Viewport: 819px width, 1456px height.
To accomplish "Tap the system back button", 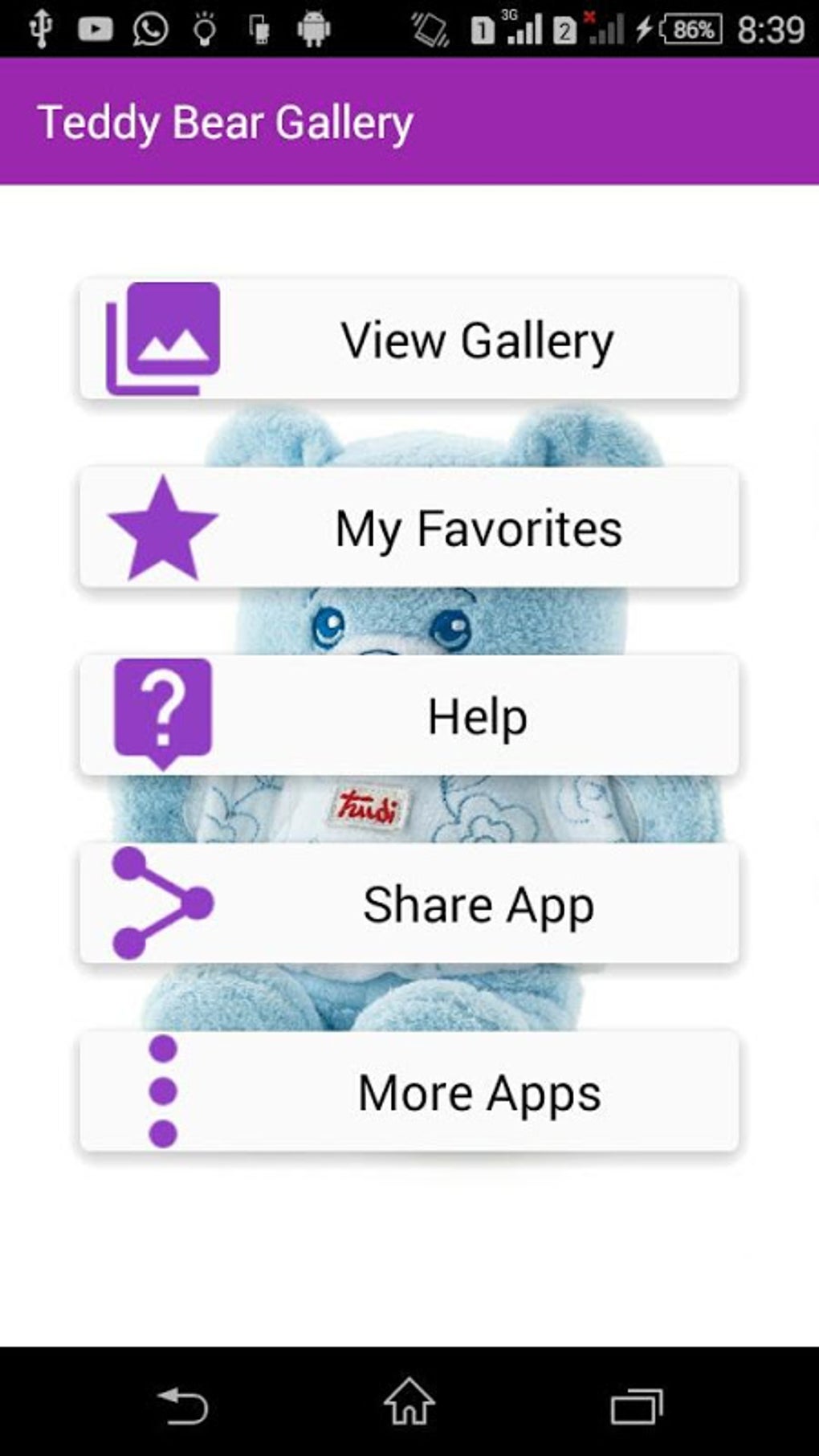I will point(183,1404).
